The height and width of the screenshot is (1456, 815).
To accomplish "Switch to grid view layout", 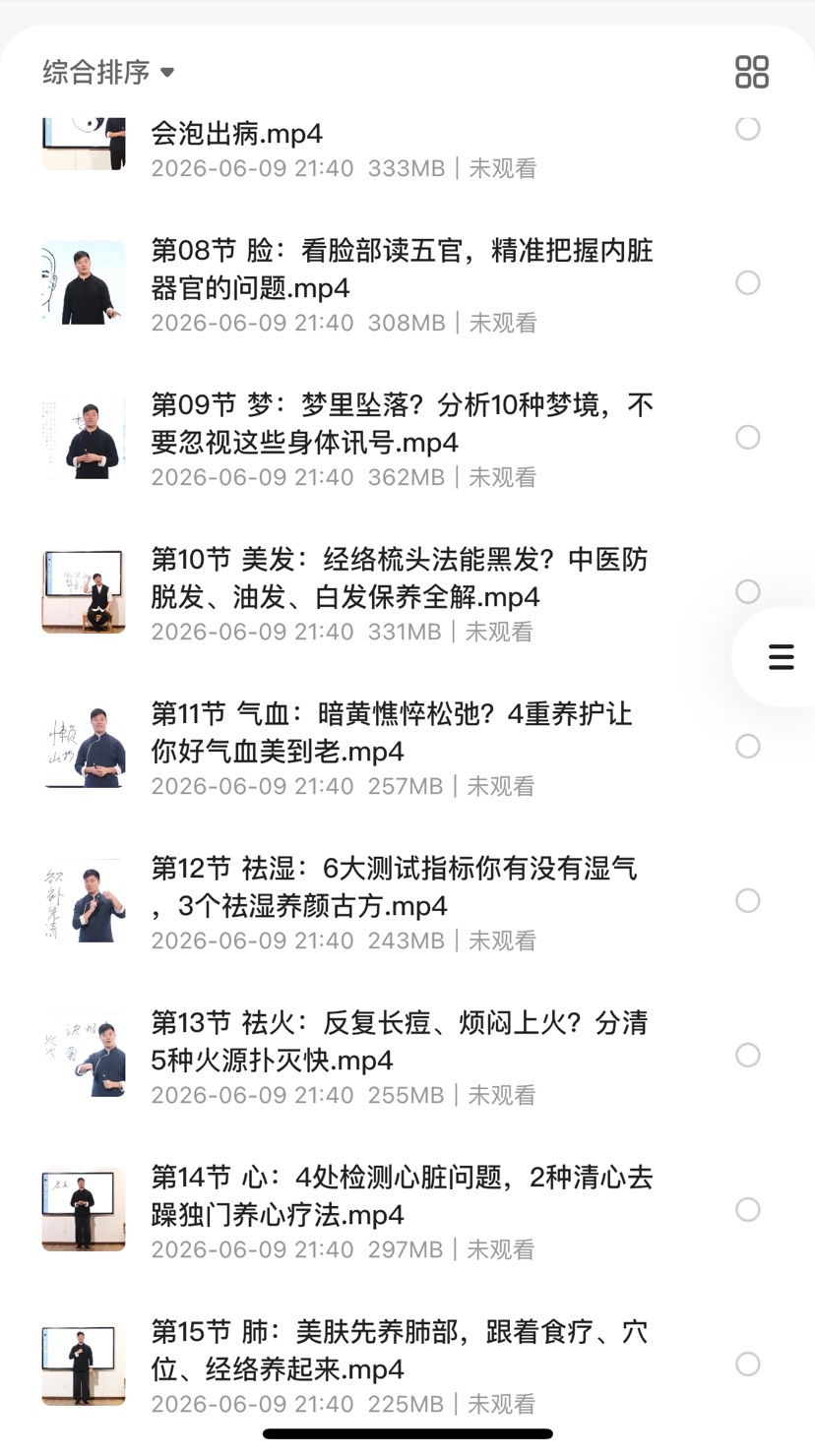I will pyautogui.click(x=752, y=72).
